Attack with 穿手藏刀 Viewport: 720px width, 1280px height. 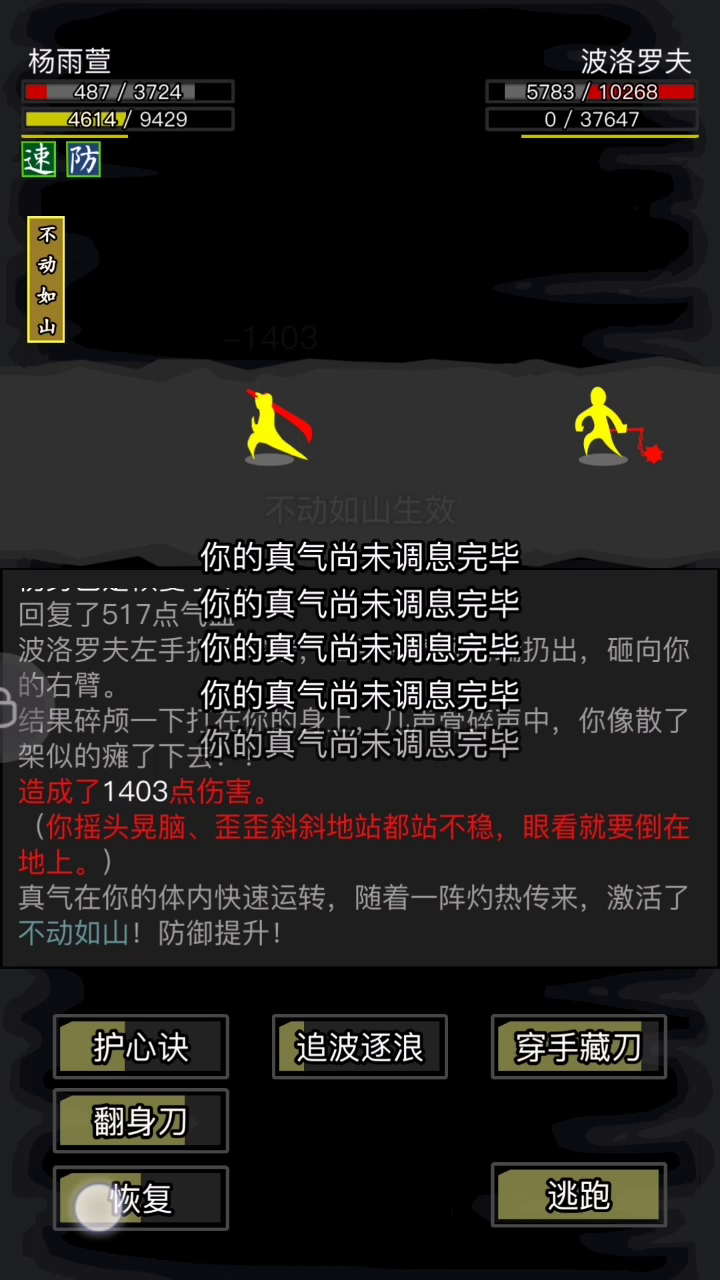click(579, 1047)
